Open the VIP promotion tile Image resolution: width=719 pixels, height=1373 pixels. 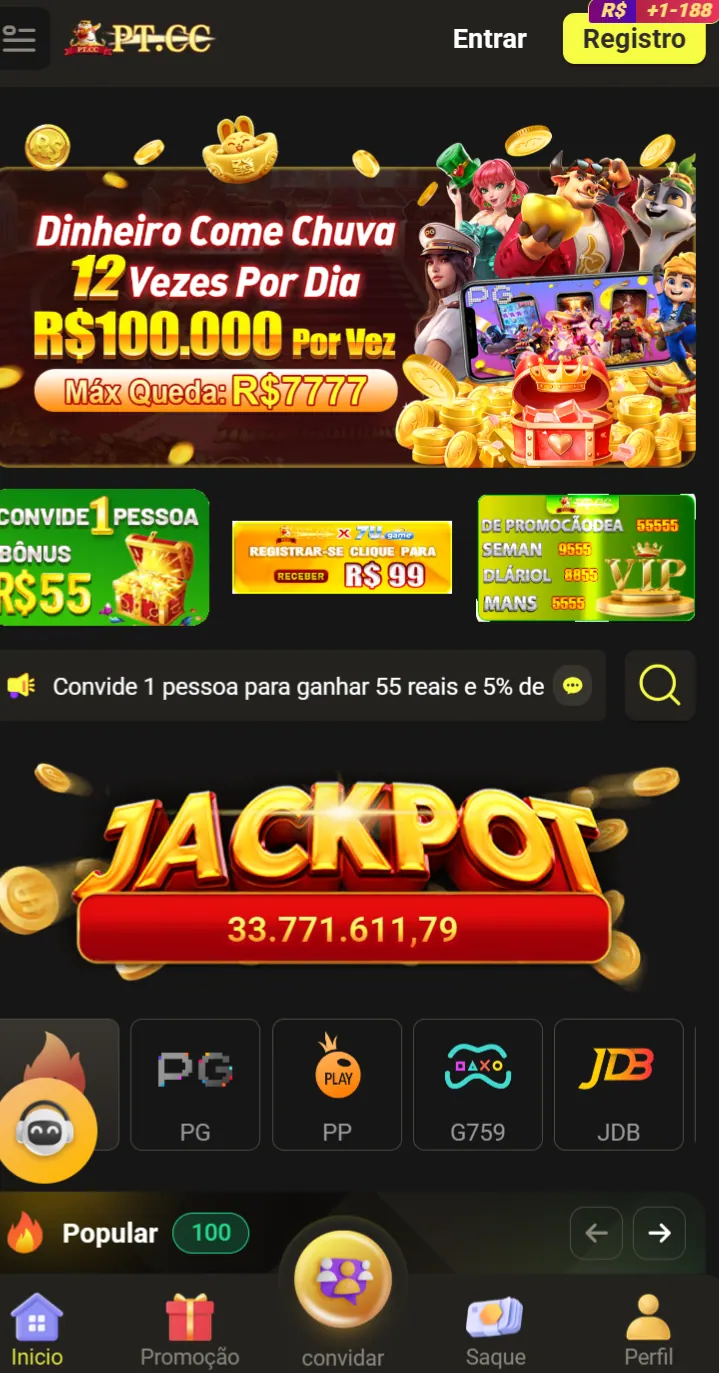(586, 557)
